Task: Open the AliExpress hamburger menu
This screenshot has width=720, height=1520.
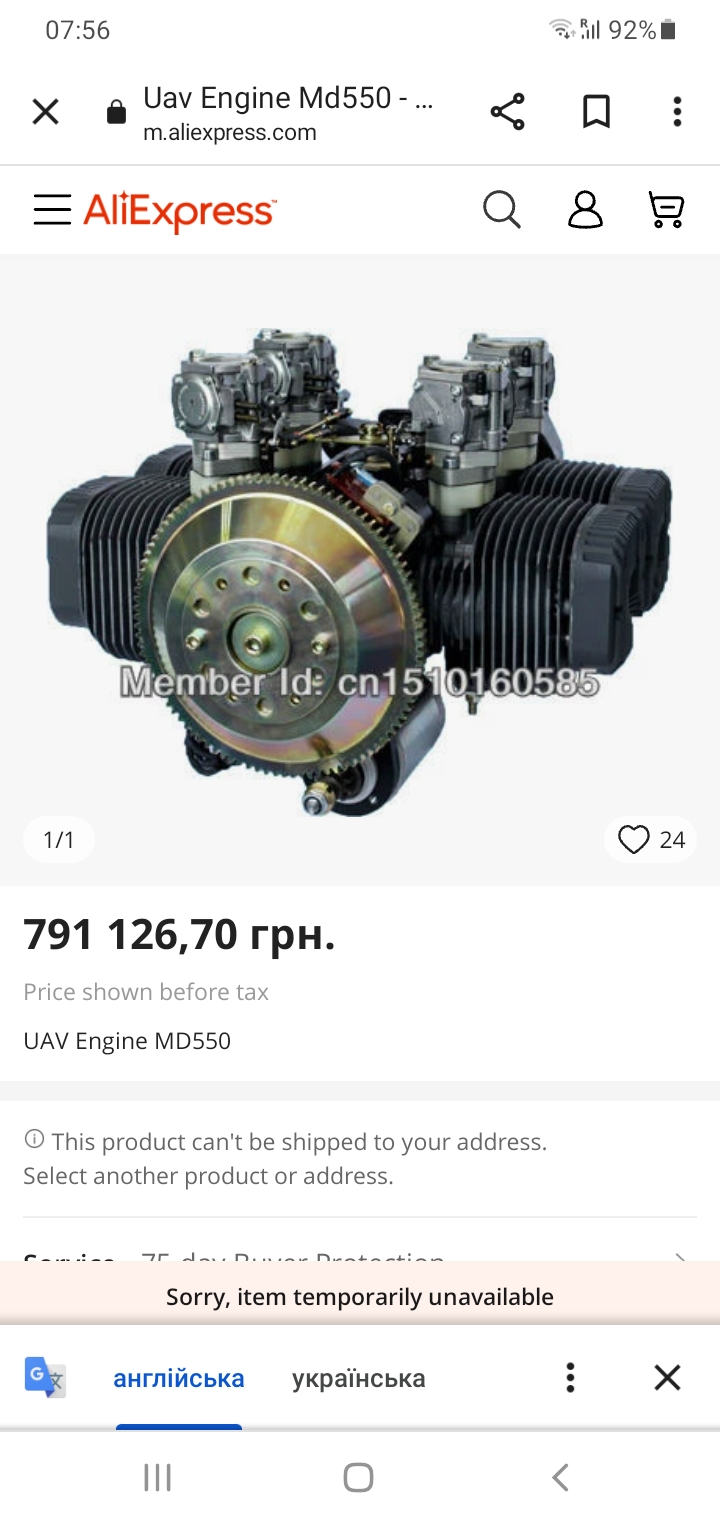Action: [52, 210]
